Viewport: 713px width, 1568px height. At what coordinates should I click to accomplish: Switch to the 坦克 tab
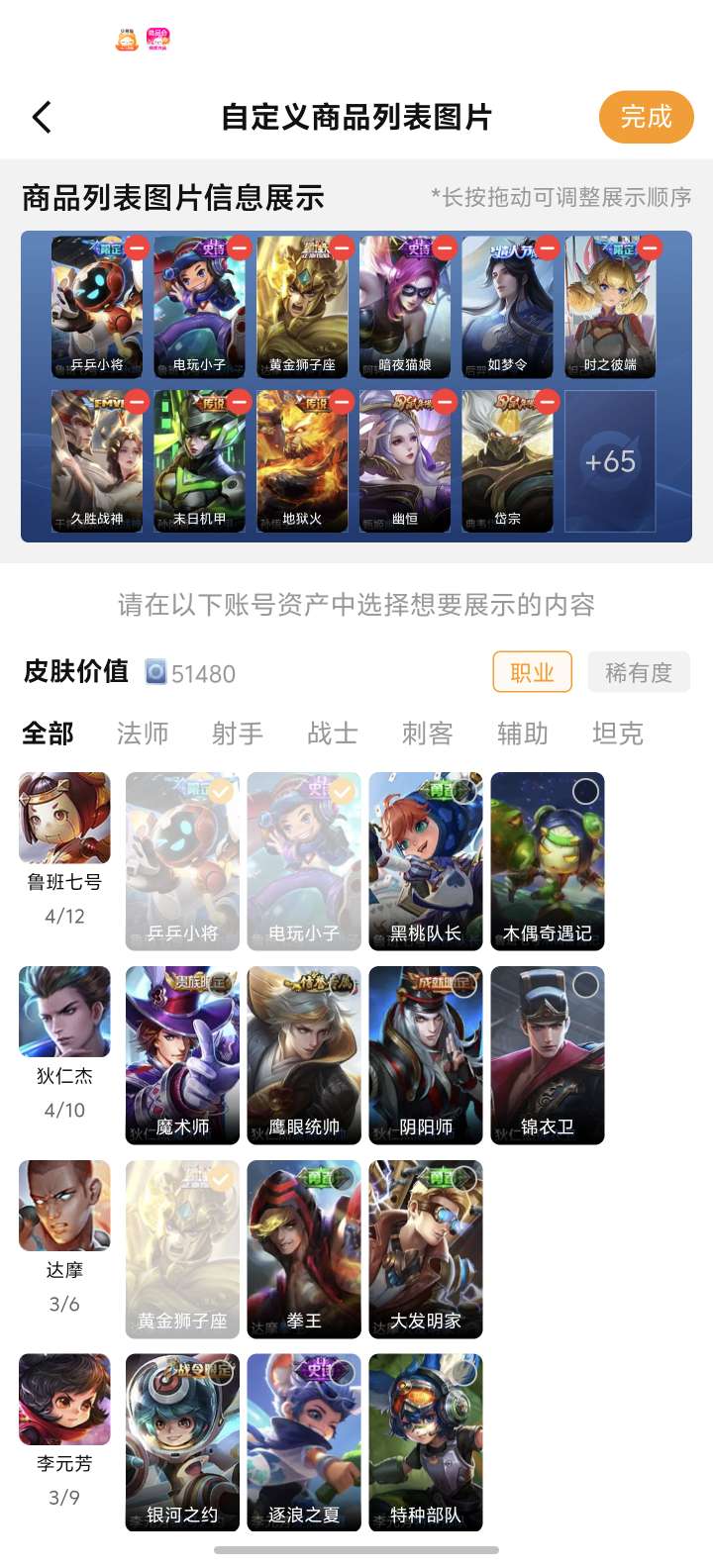coord(618,734)
